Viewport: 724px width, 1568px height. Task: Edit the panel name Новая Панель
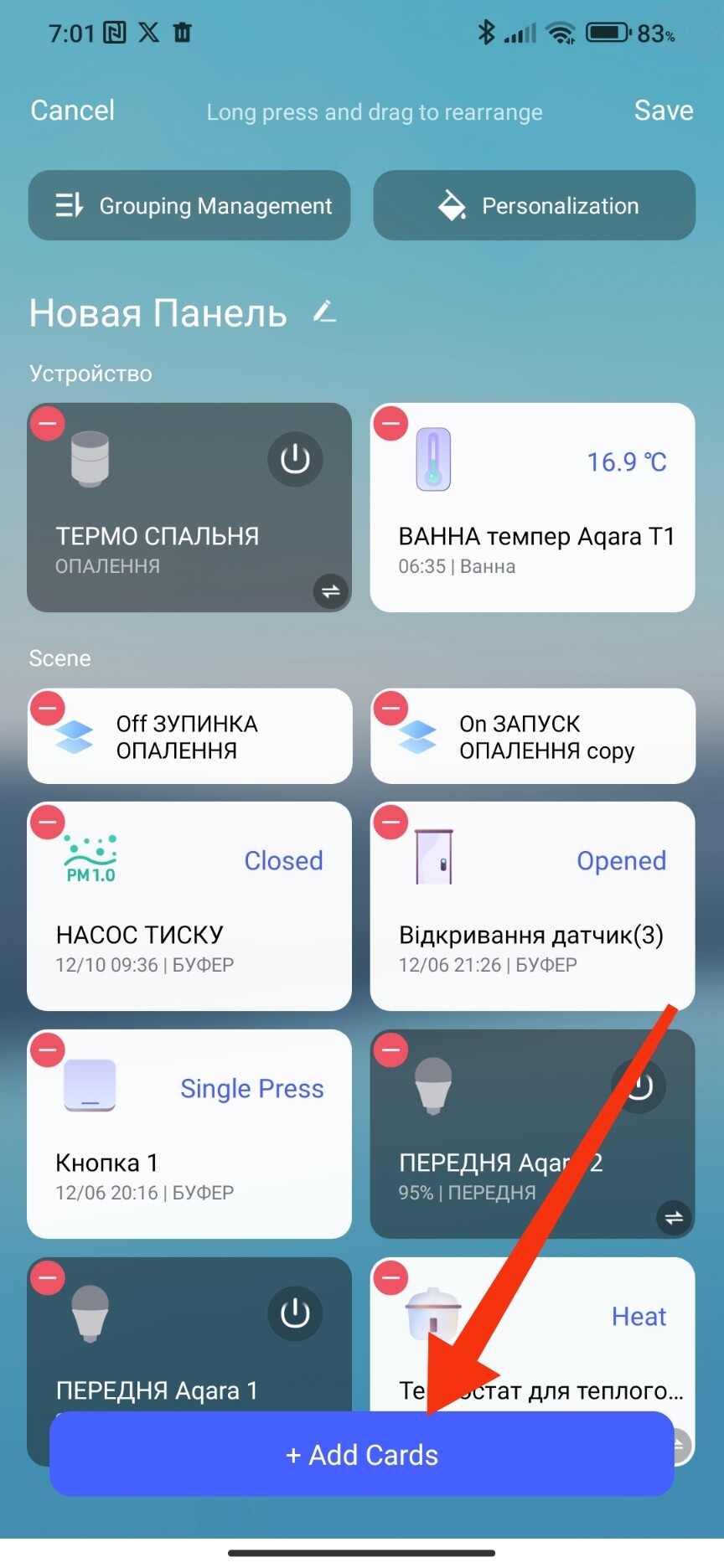tap(324, 312)
